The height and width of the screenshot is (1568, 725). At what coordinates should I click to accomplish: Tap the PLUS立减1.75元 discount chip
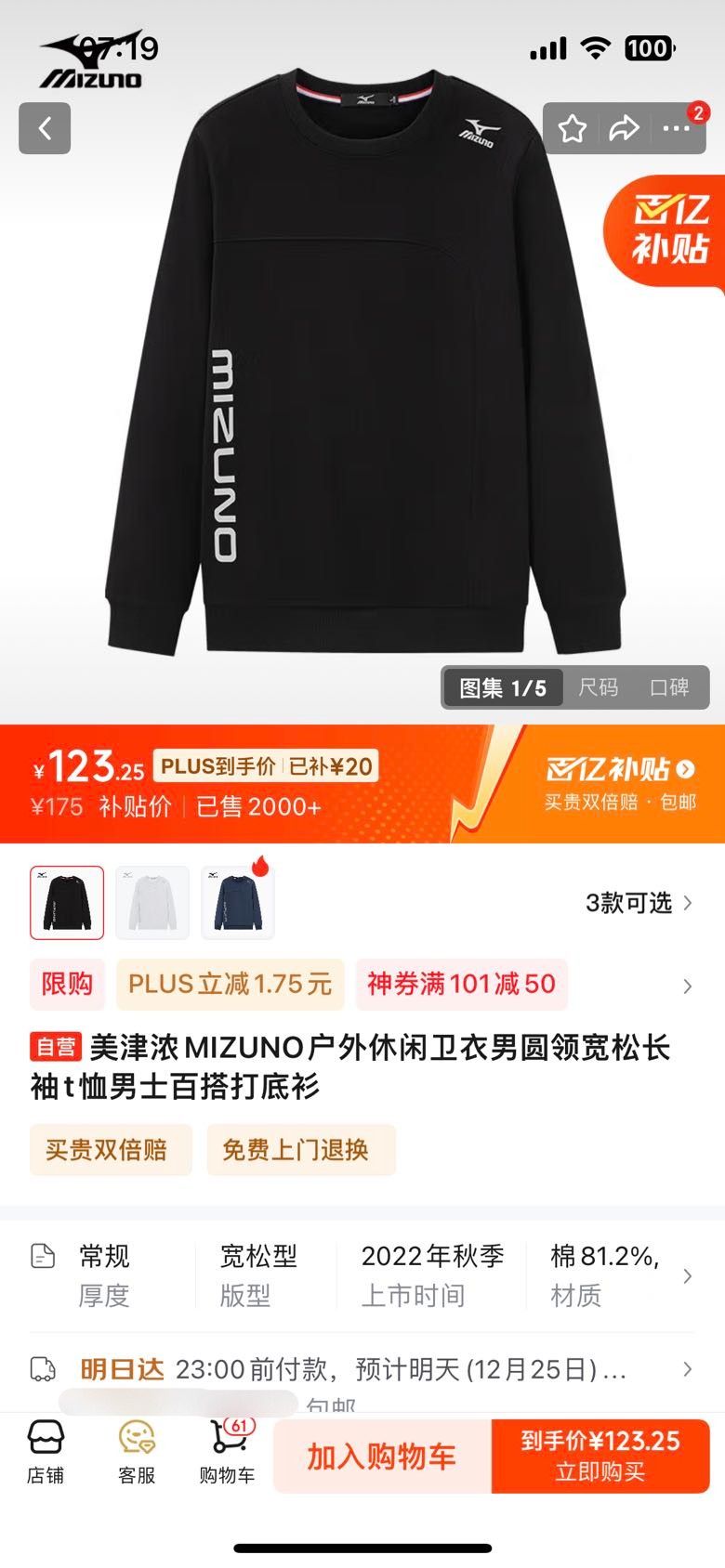[x=230, y=985]
